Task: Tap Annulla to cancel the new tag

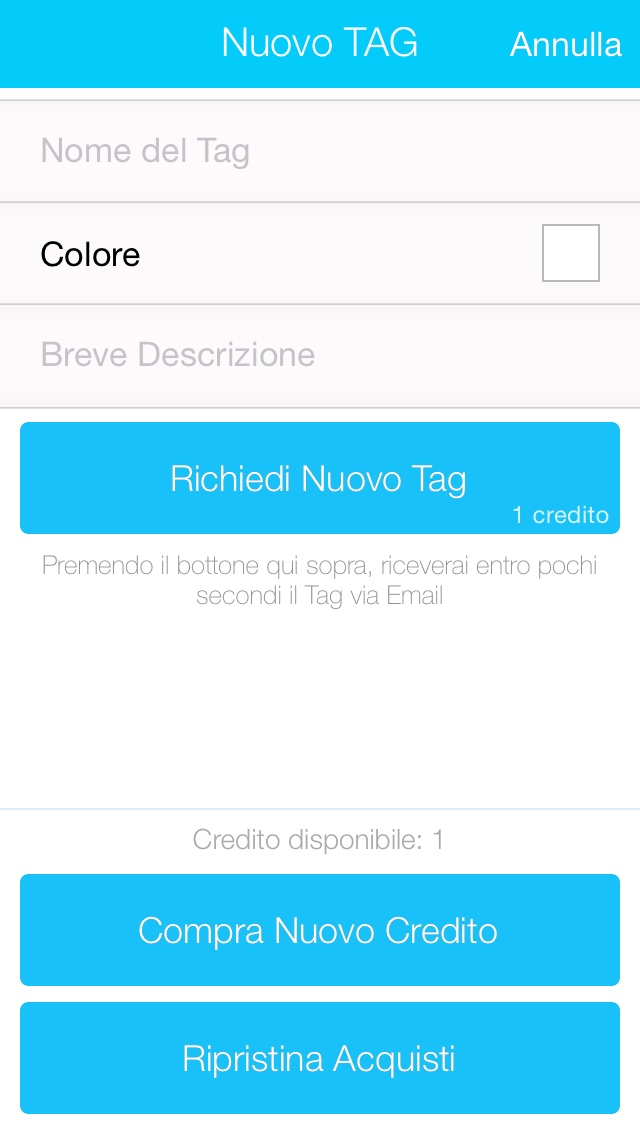Action: (x=565, y=44)
